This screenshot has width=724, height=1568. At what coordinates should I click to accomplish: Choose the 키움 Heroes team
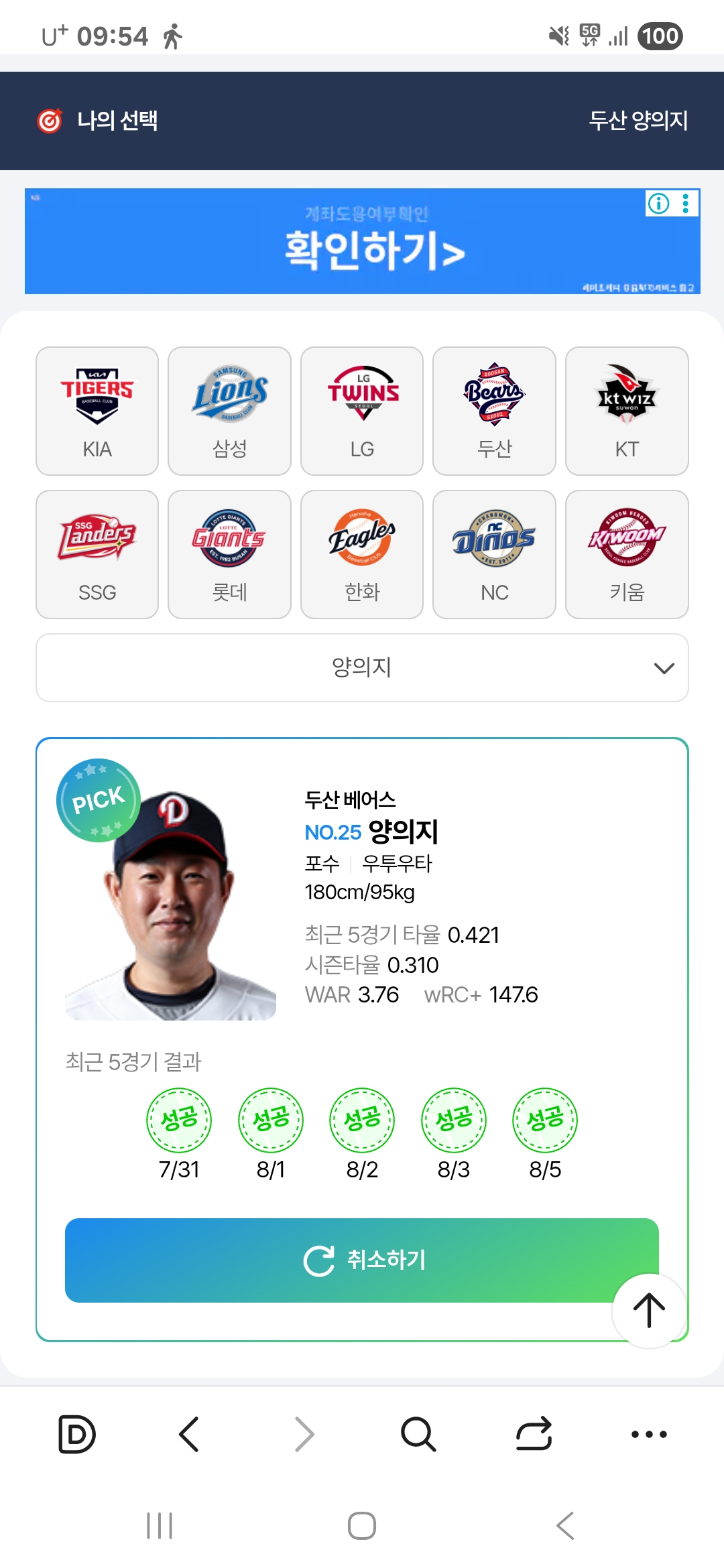pos(627,554)
